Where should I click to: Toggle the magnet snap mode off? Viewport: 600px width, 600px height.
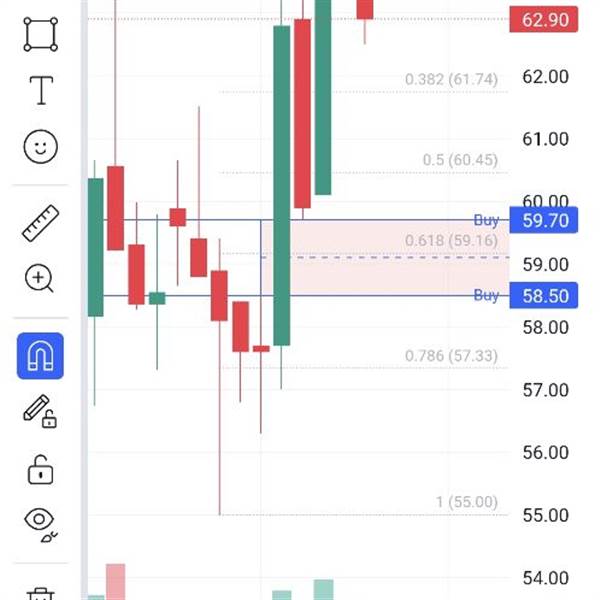(x=40, y=356)
